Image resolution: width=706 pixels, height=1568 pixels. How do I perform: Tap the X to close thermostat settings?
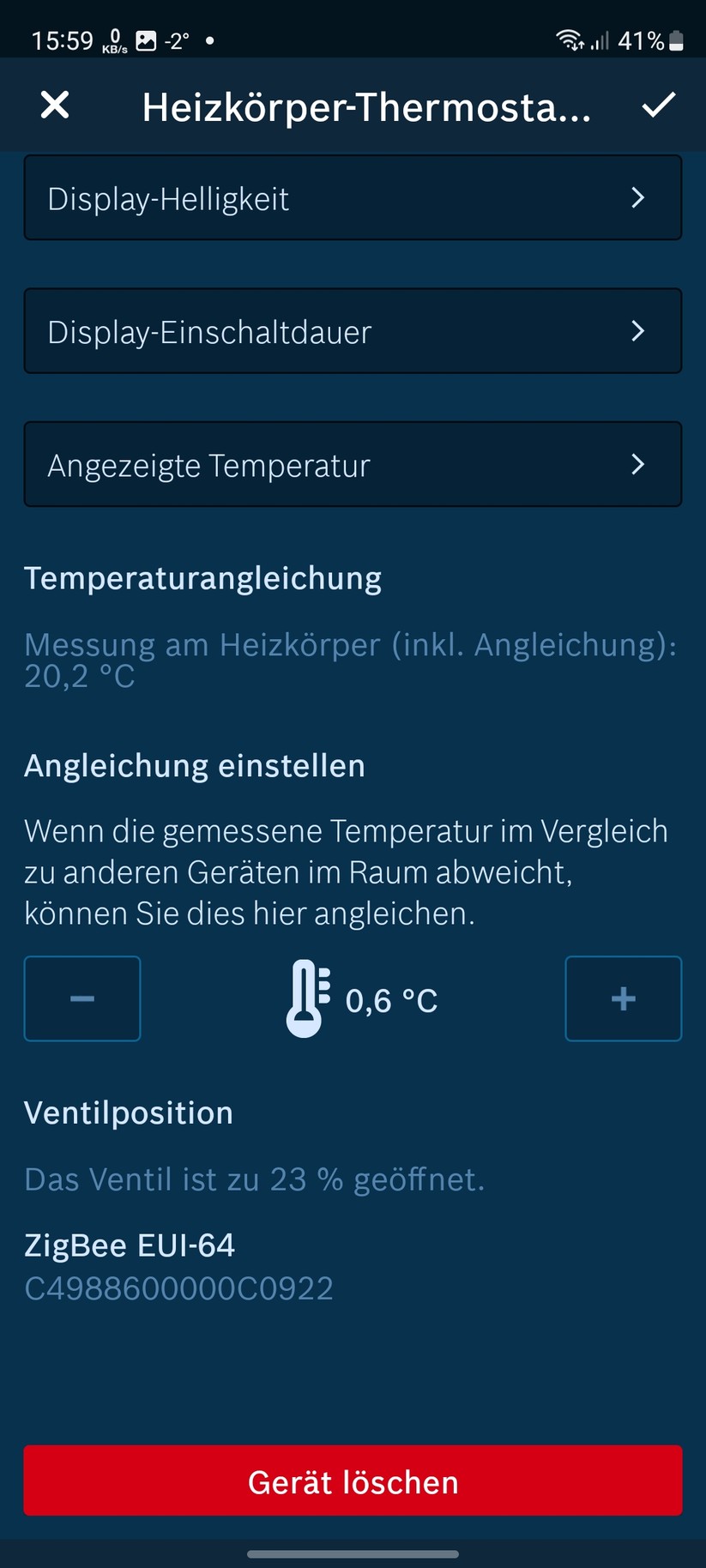click(54, 105)
